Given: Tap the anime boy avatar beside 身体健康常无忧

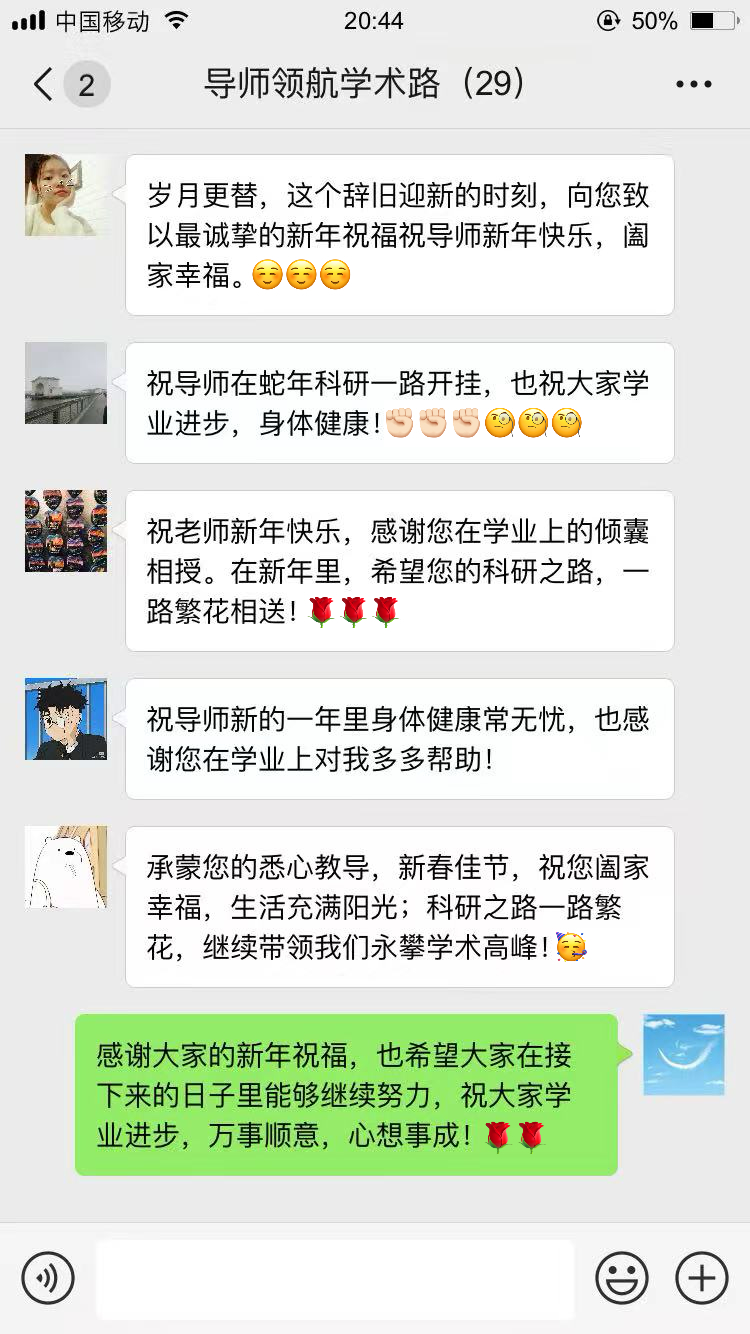Looking at the screenshot, I should point(66,719).
